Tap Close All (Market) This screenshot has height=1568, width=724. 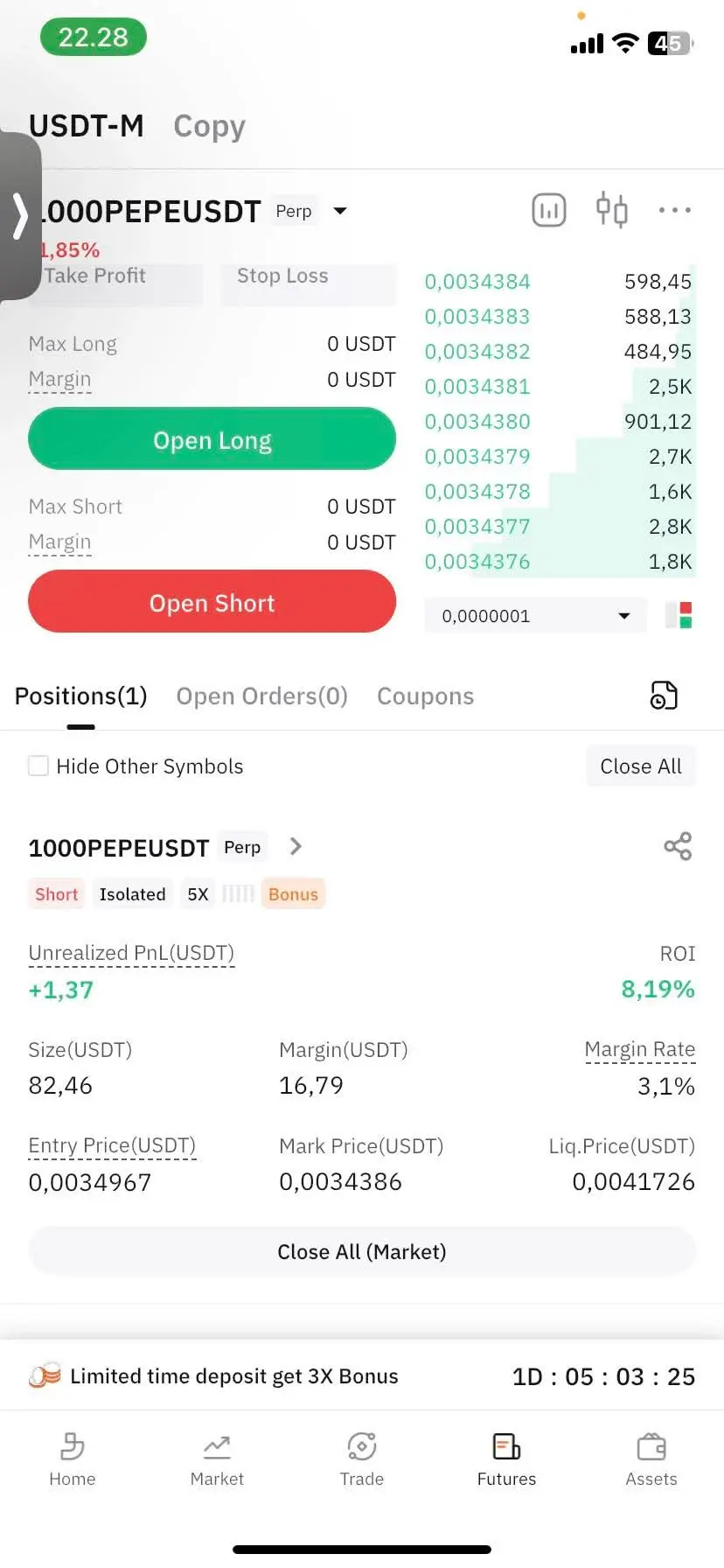click(362, 1252)
